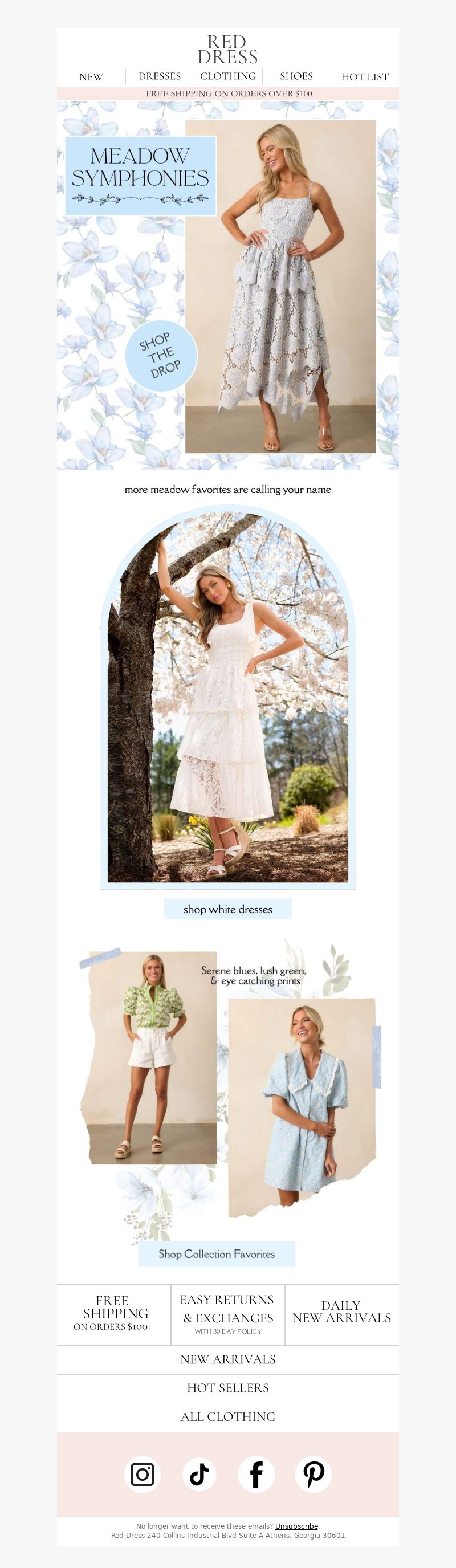Browse HOT SELLERS
Image resolution: width=456 pixels, height=1568 pixels.
pyautogui.click(x=227, y=1388)
